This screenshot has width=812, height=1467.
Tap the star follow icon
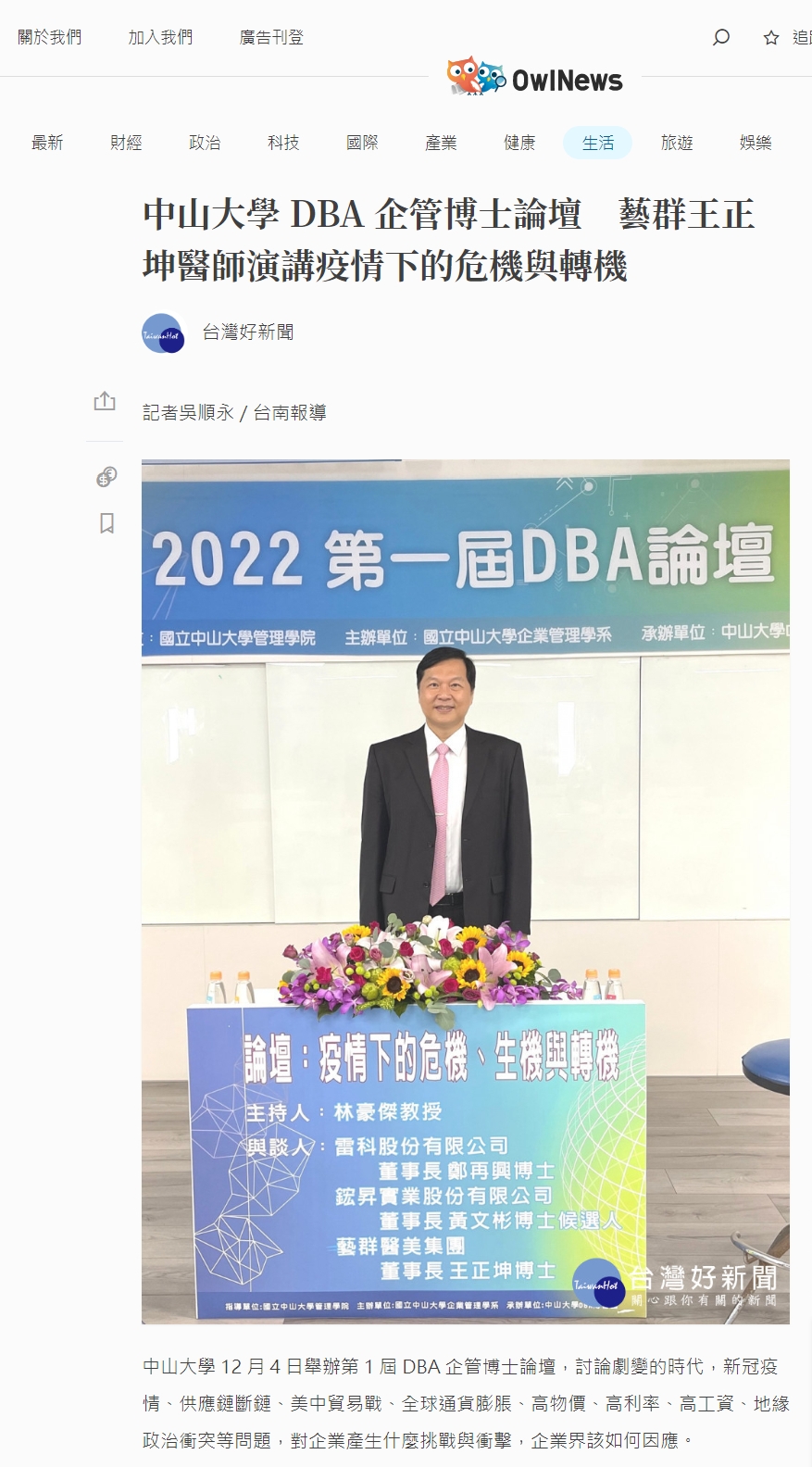pos(770,38)
